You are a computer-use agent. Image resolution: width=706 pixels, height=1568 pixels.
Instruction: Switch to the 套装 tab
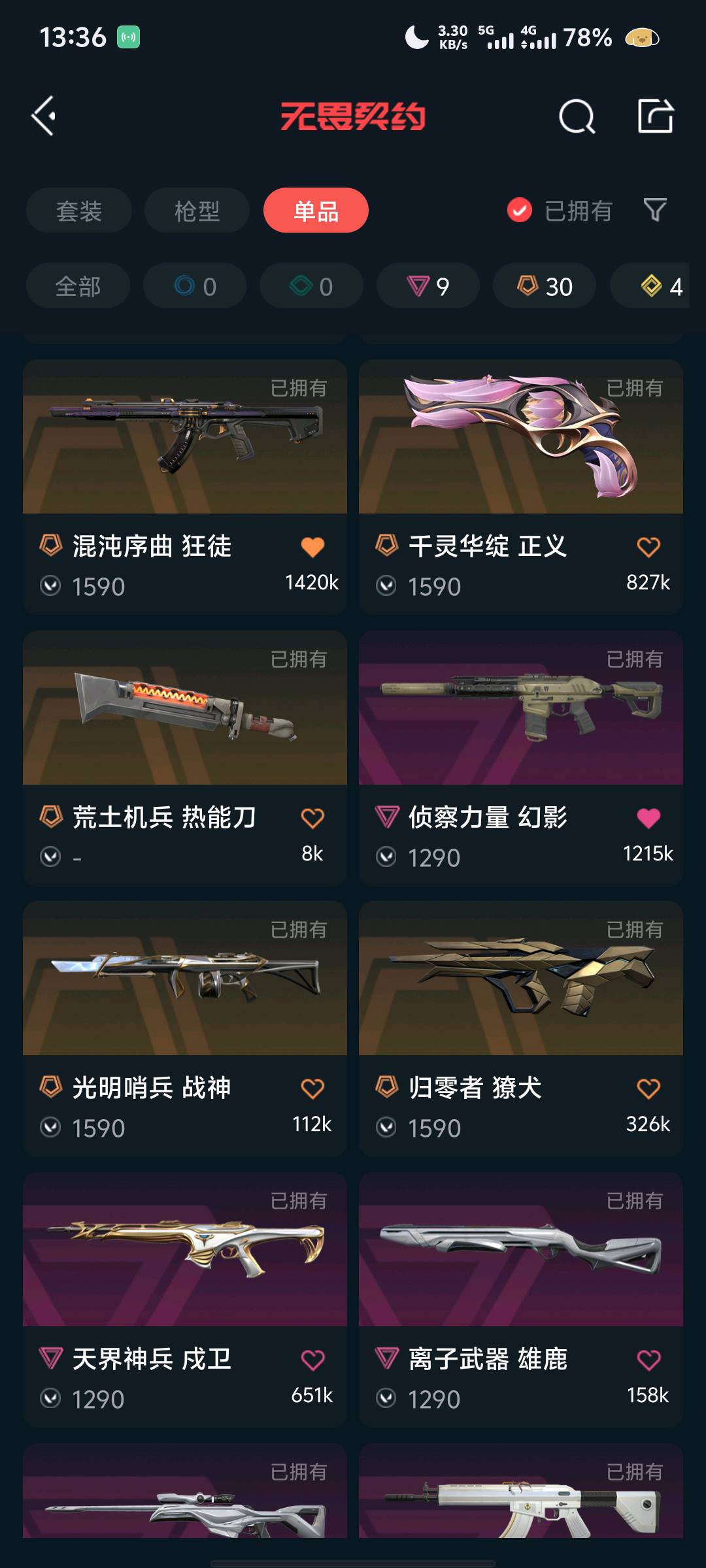click(x=79, y=211)
